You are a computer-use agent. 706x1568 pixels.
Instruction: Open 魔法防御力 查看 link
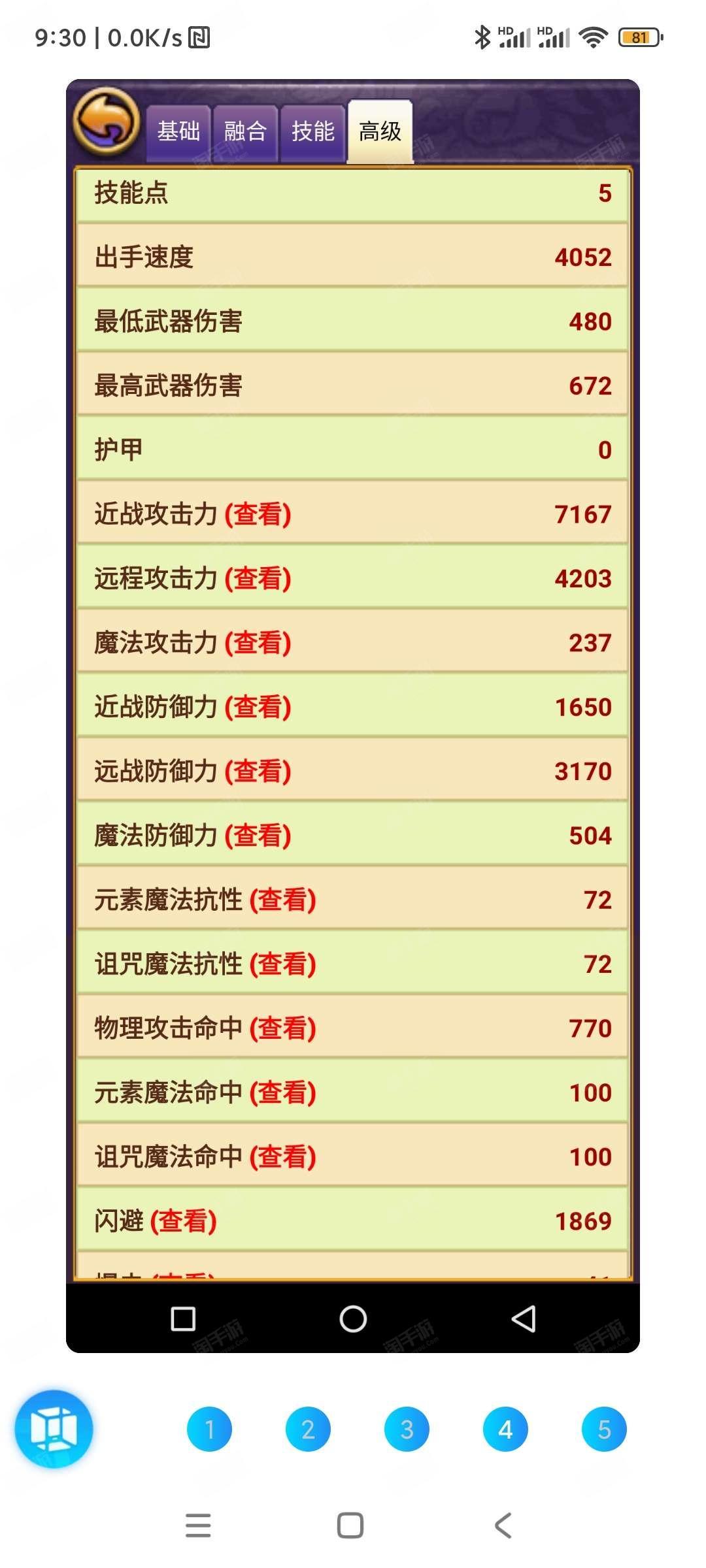click(258, 836)
